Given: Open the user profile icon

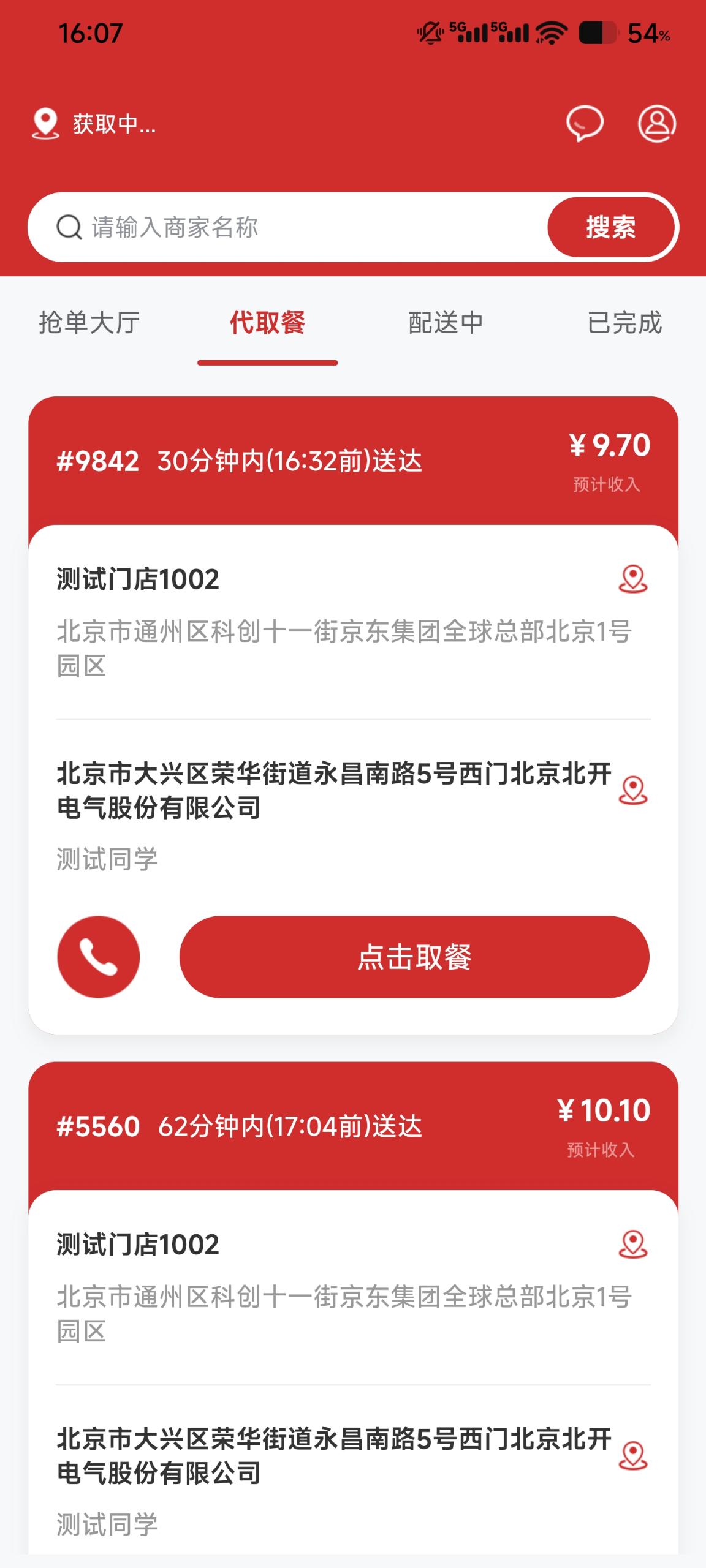Looking at the screenshot, I should pos(657,124).
